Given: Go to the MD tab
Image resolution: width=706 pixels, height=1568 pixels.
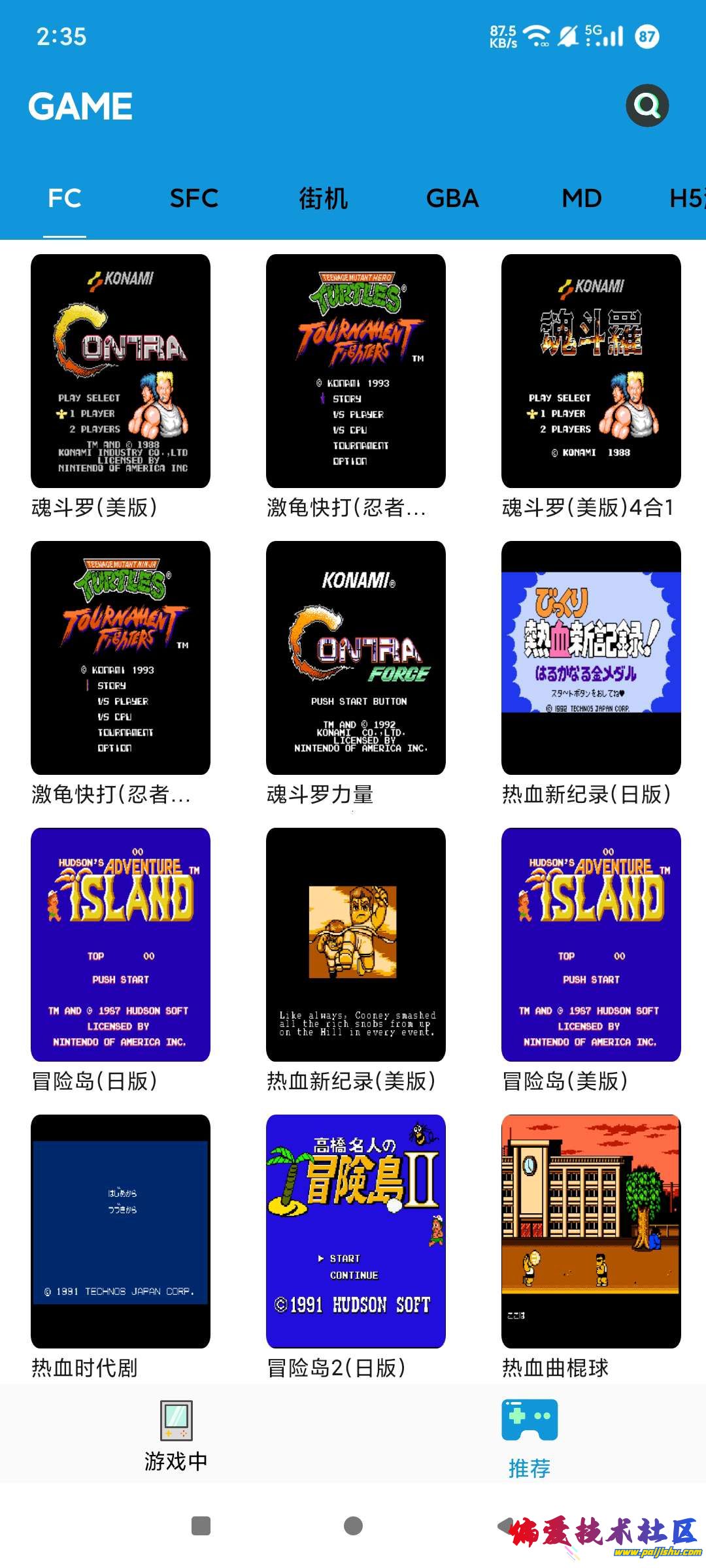Looking at the screenshot, I should point(581,198).
